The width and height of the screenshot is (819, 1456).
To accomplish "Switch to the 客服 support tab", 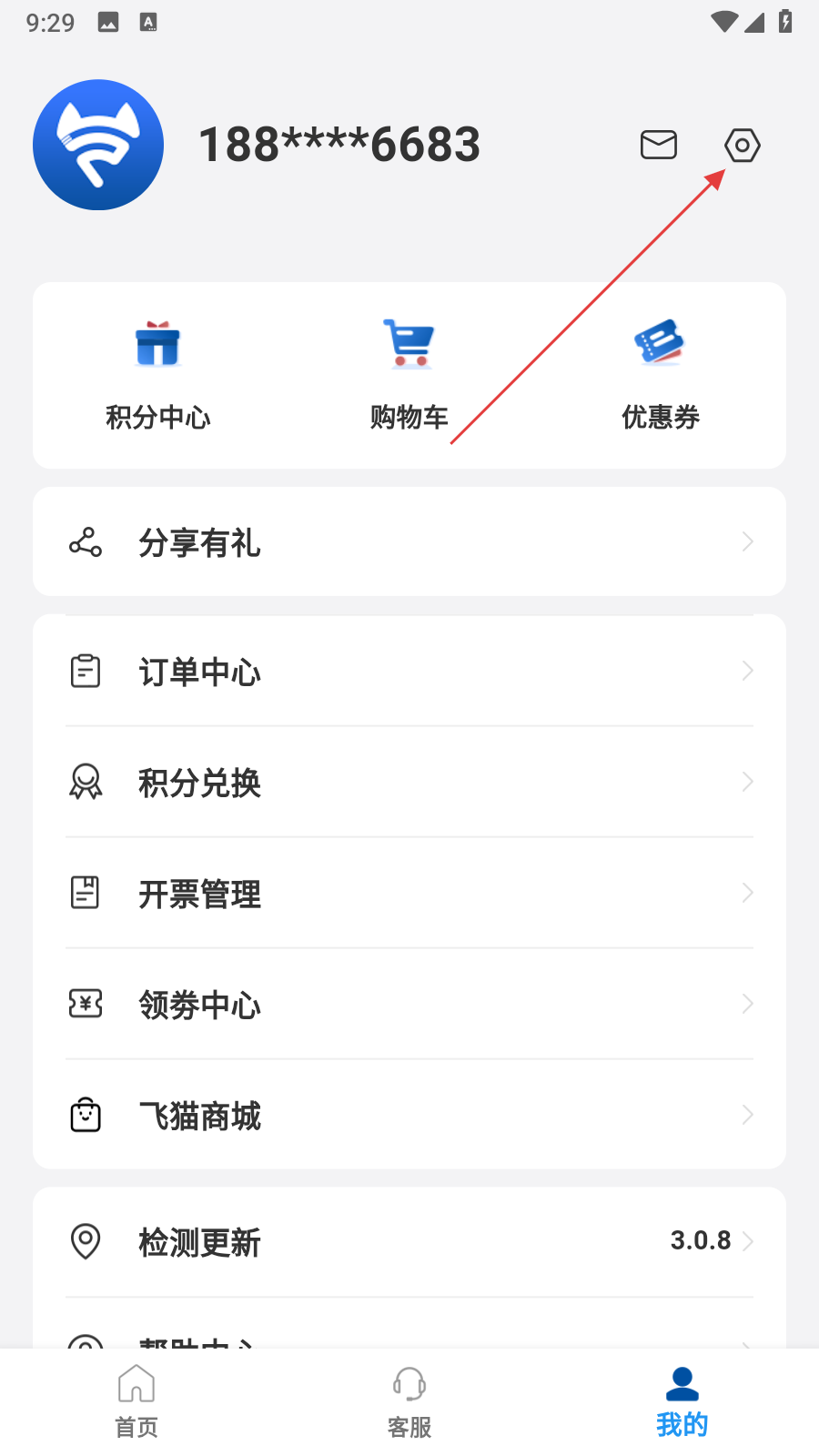I will 409,1401.
